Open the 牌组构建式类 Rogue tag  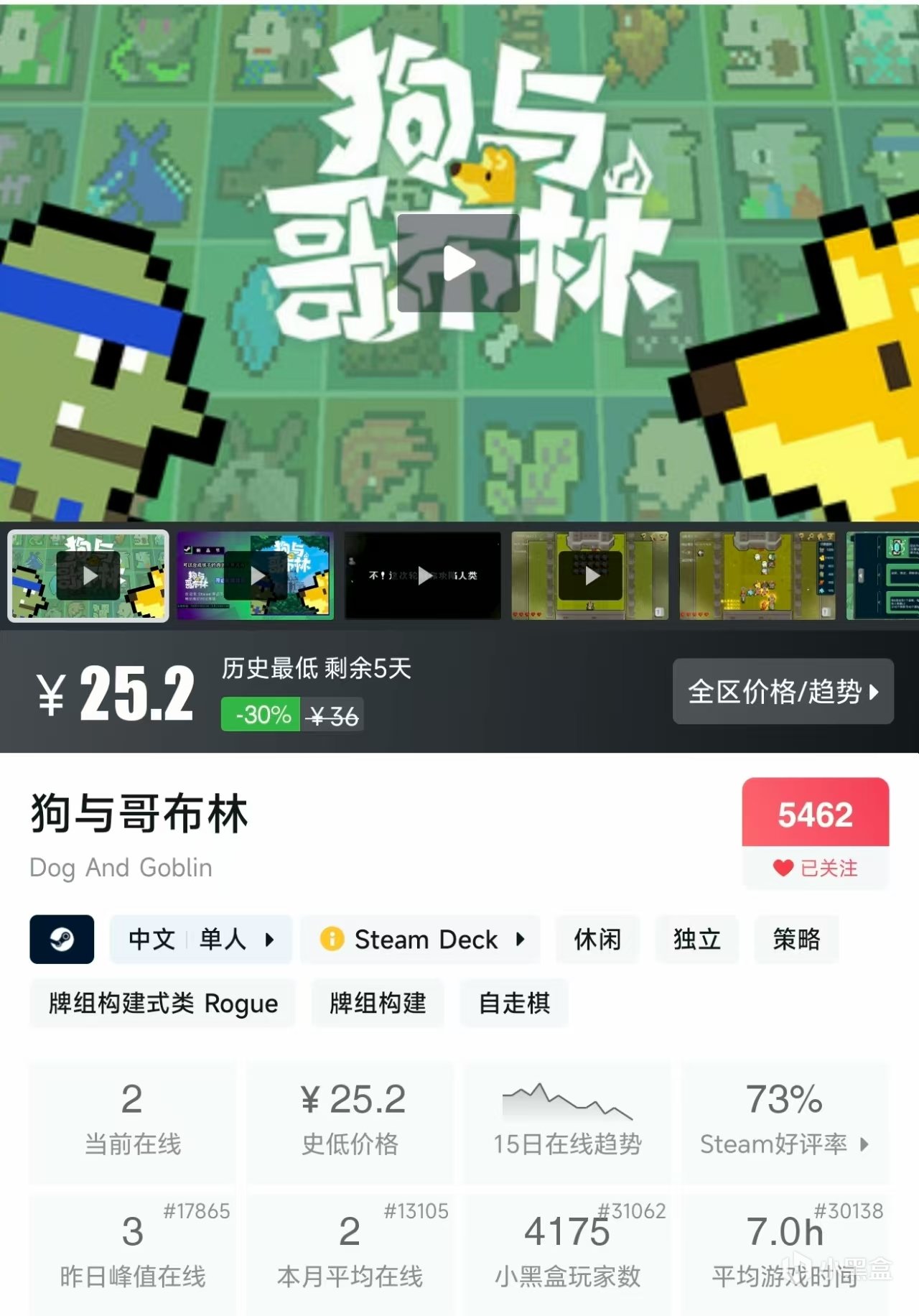point(163,1003)
